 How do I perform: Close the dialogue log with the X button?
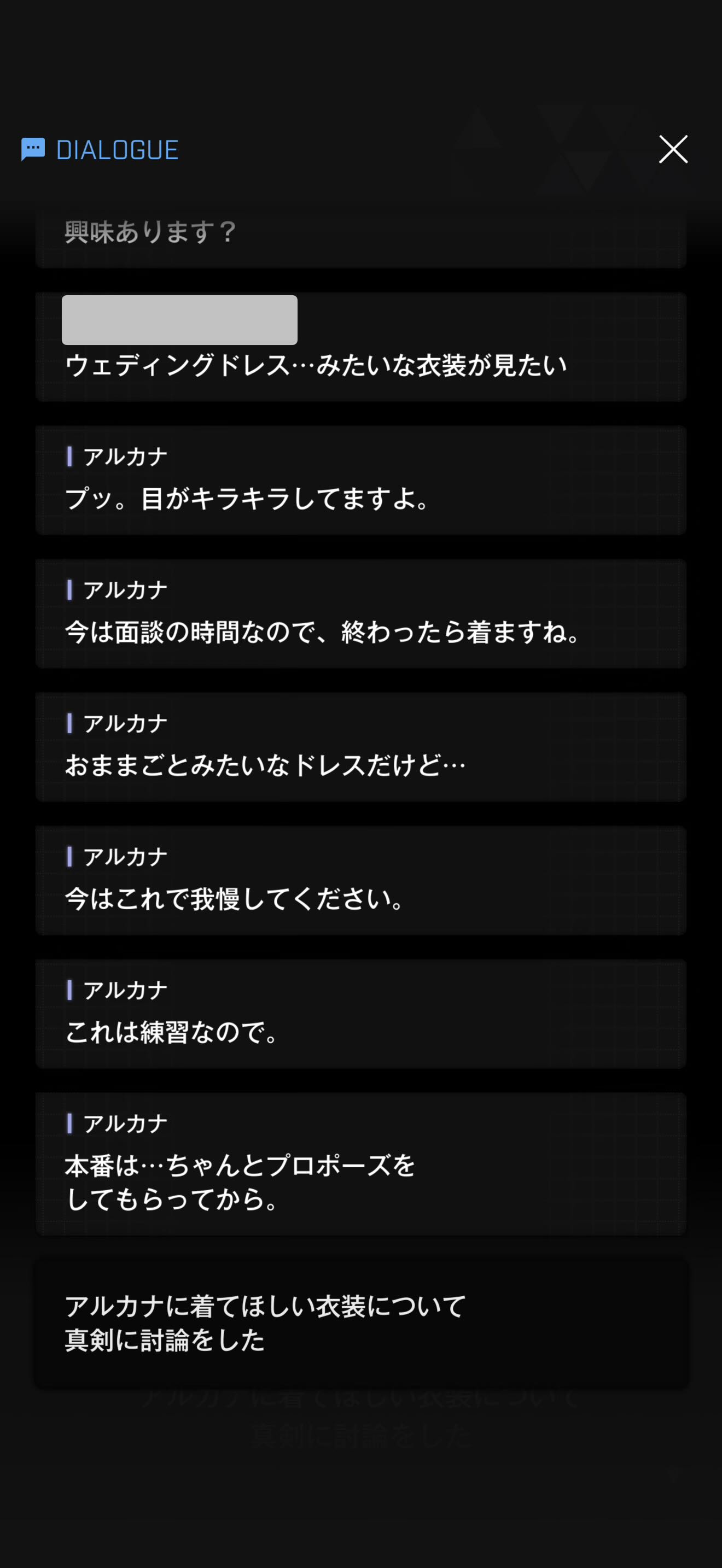click(x=673, y=149)
